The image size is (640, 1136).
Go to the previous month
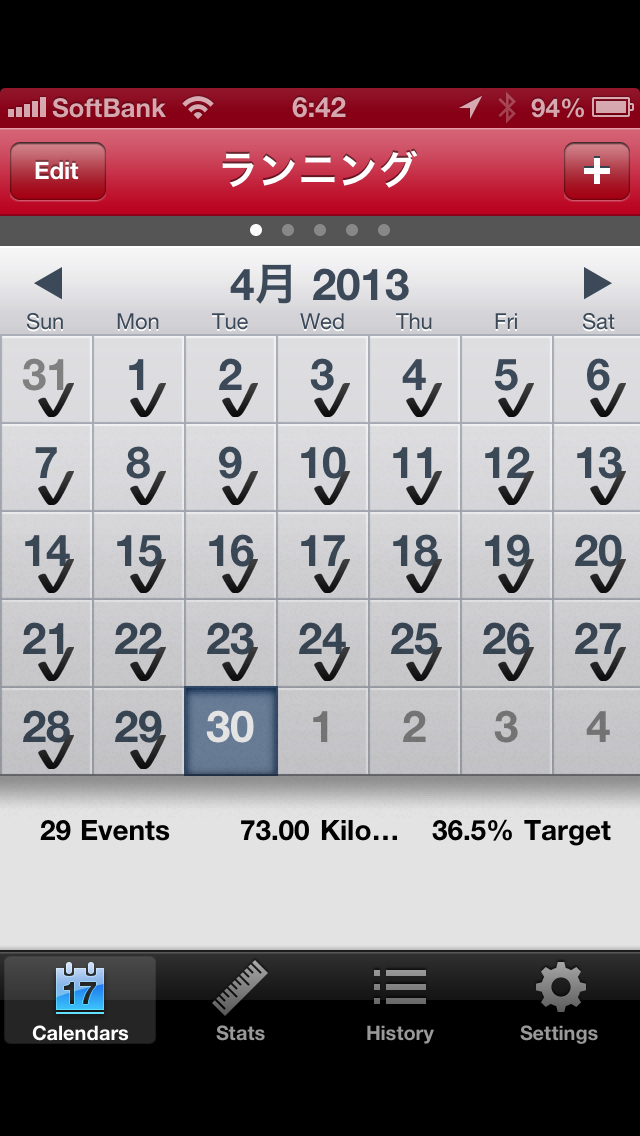(x=47, y=284)
